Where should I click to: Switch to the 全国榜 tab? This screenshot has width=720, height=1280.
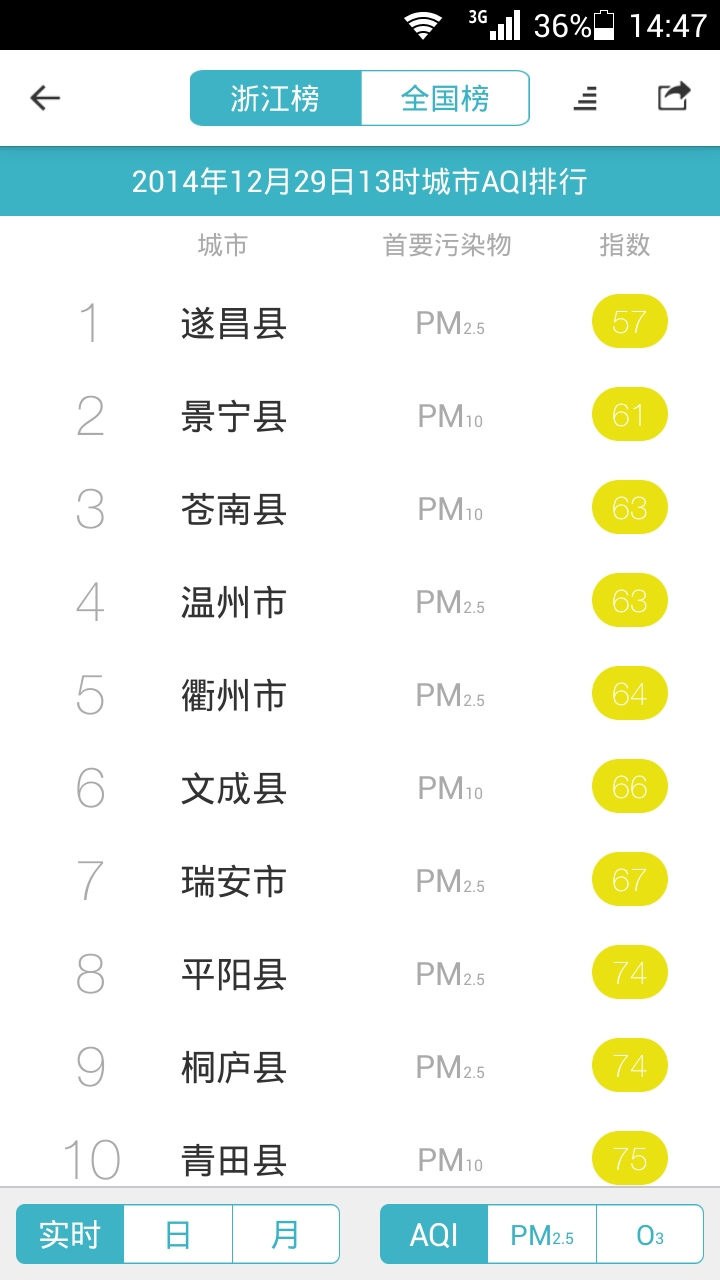point(445,98)
